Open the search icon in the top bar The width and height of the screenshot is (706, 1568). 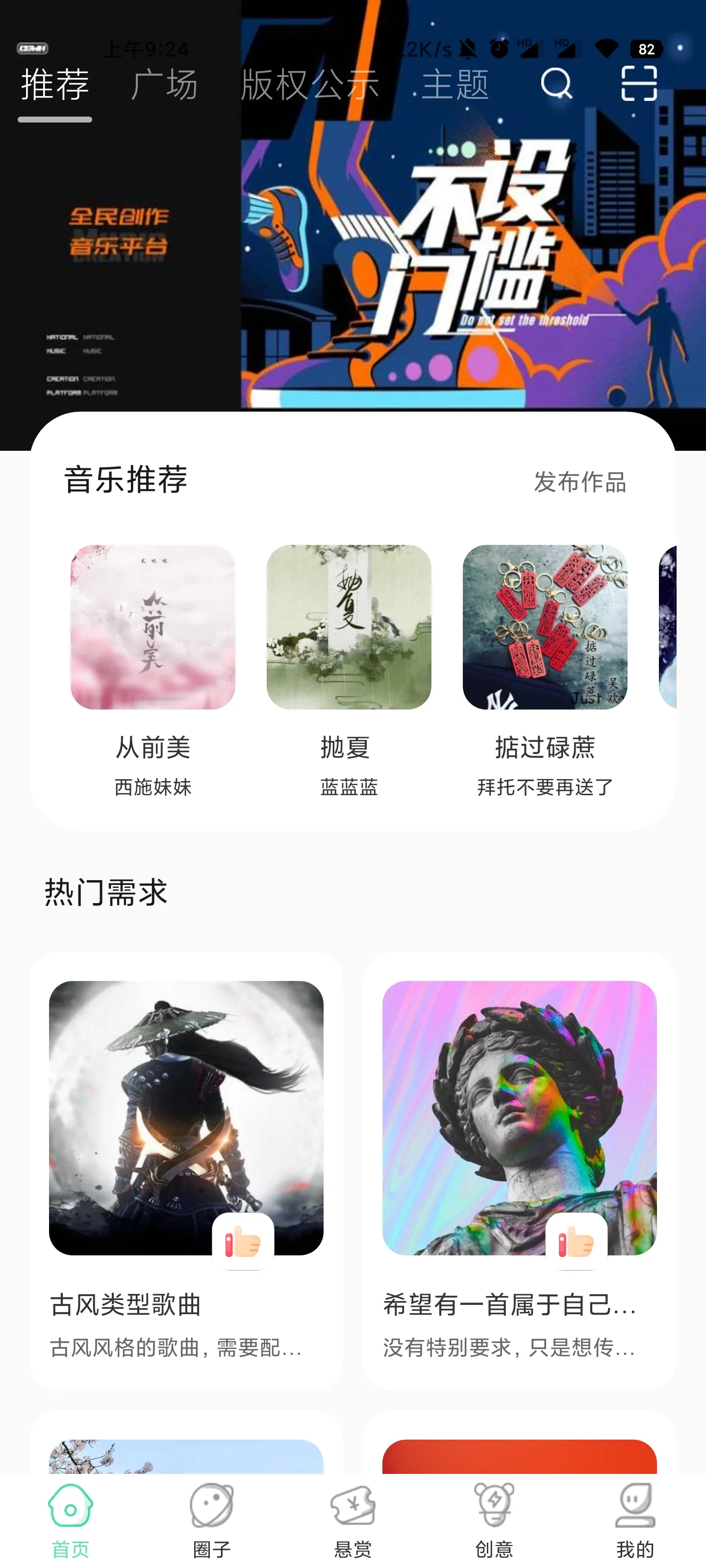tap(556, 85)
